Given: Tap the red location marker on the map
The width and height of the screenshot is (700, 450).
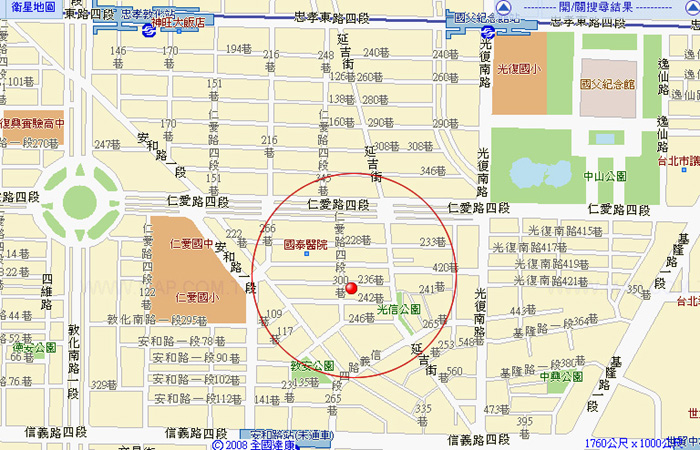Looking at the screenshot, I should click(351, 289).
